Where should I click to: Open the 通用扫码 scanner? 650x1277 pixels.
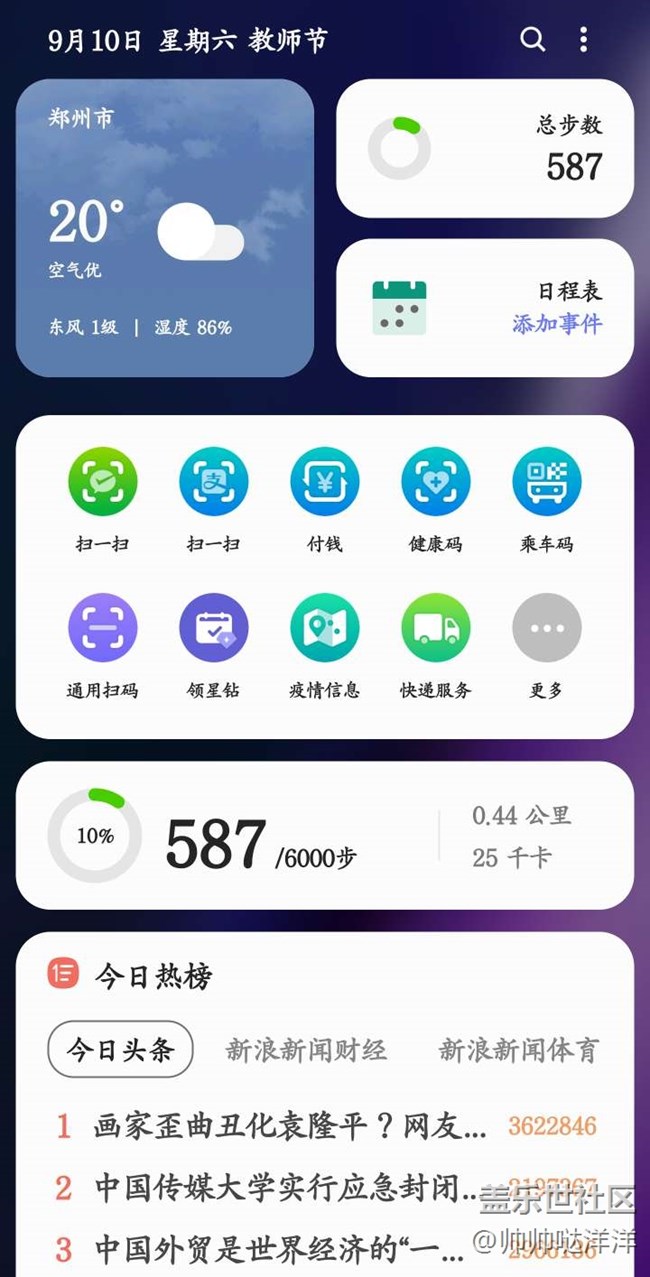coord(102,645)
